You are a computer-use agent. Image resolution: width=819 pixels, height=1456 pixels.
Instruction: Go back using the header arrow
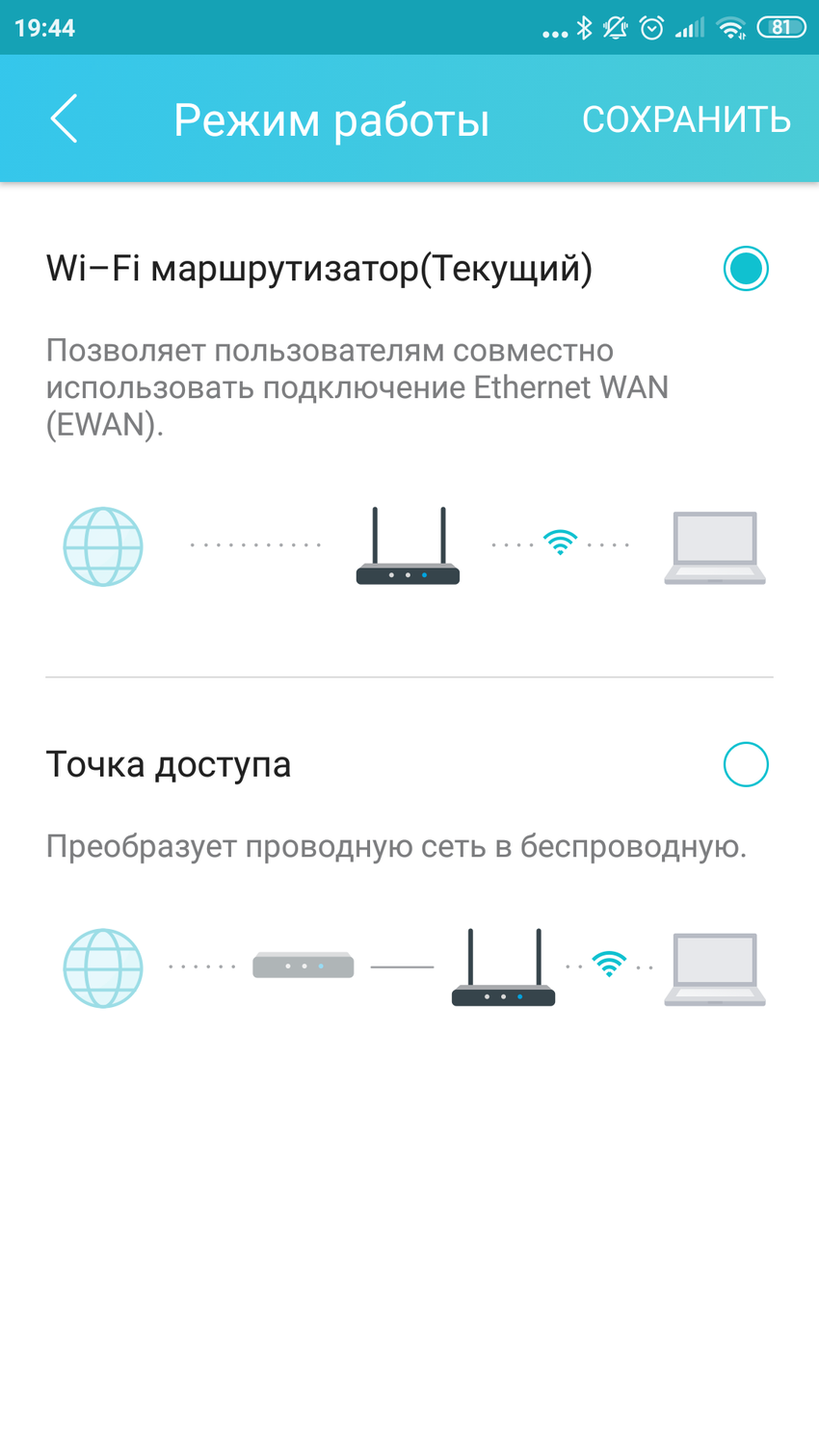point(64,119)
